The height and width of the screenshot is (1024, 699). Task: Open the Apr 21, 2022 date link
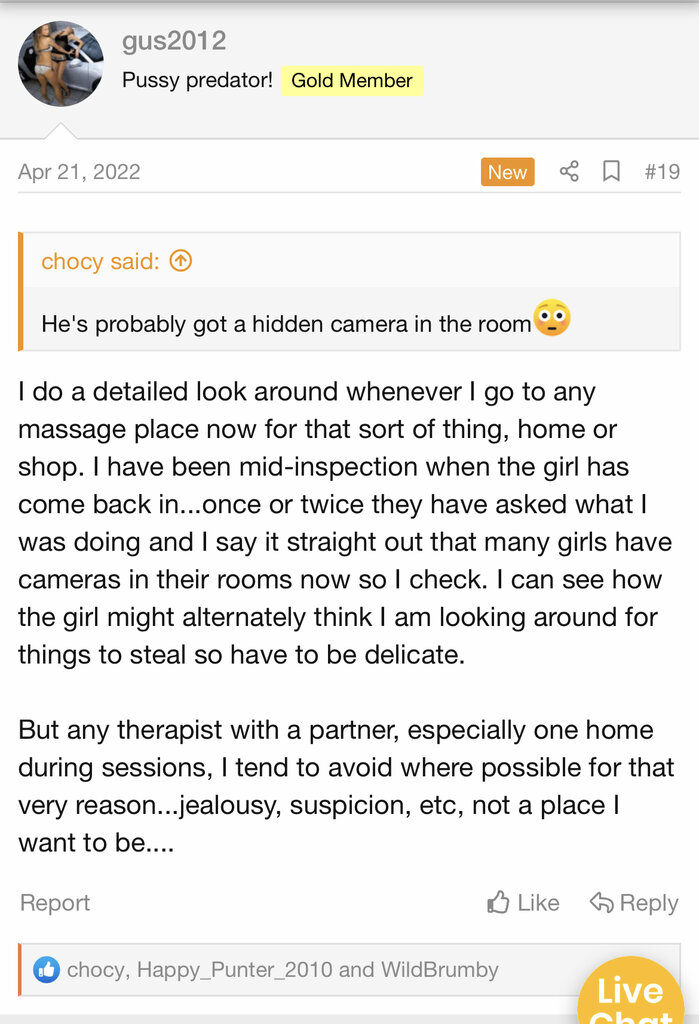pos(79,171)
